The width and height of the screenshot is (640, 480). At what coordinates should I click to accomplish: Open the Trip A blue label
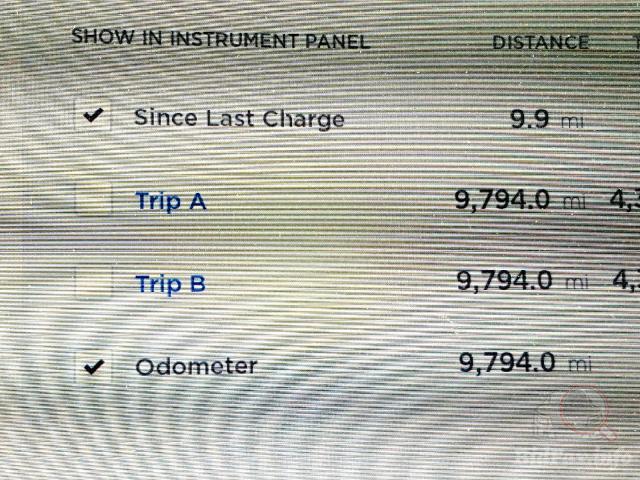tap(171, 201)
